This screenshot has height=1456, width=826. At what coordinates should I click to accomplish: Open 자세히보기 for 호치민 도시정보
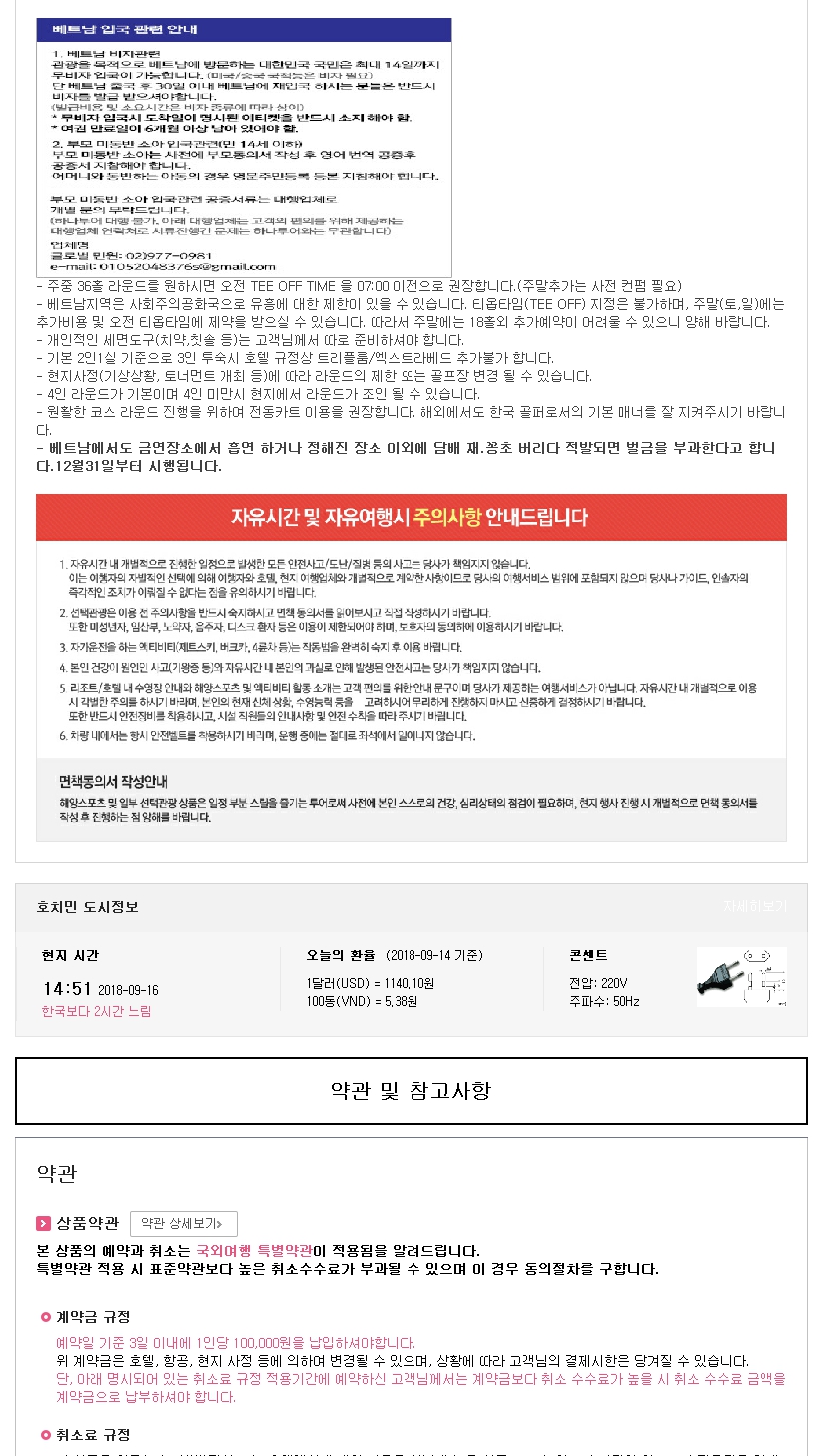tap(754, 907)
